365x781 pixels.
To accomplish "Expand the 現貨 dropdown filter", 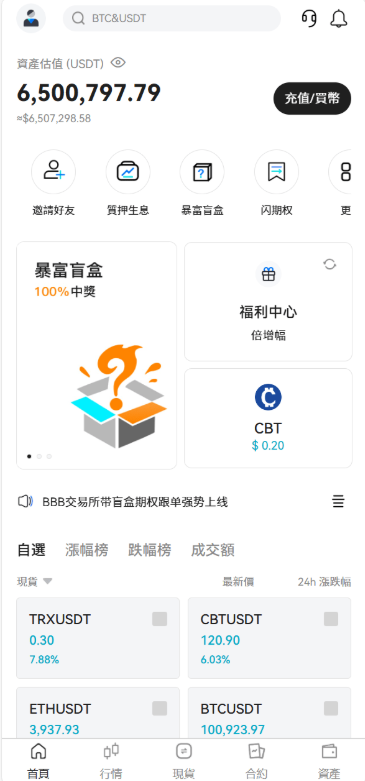I will (35, 581).
